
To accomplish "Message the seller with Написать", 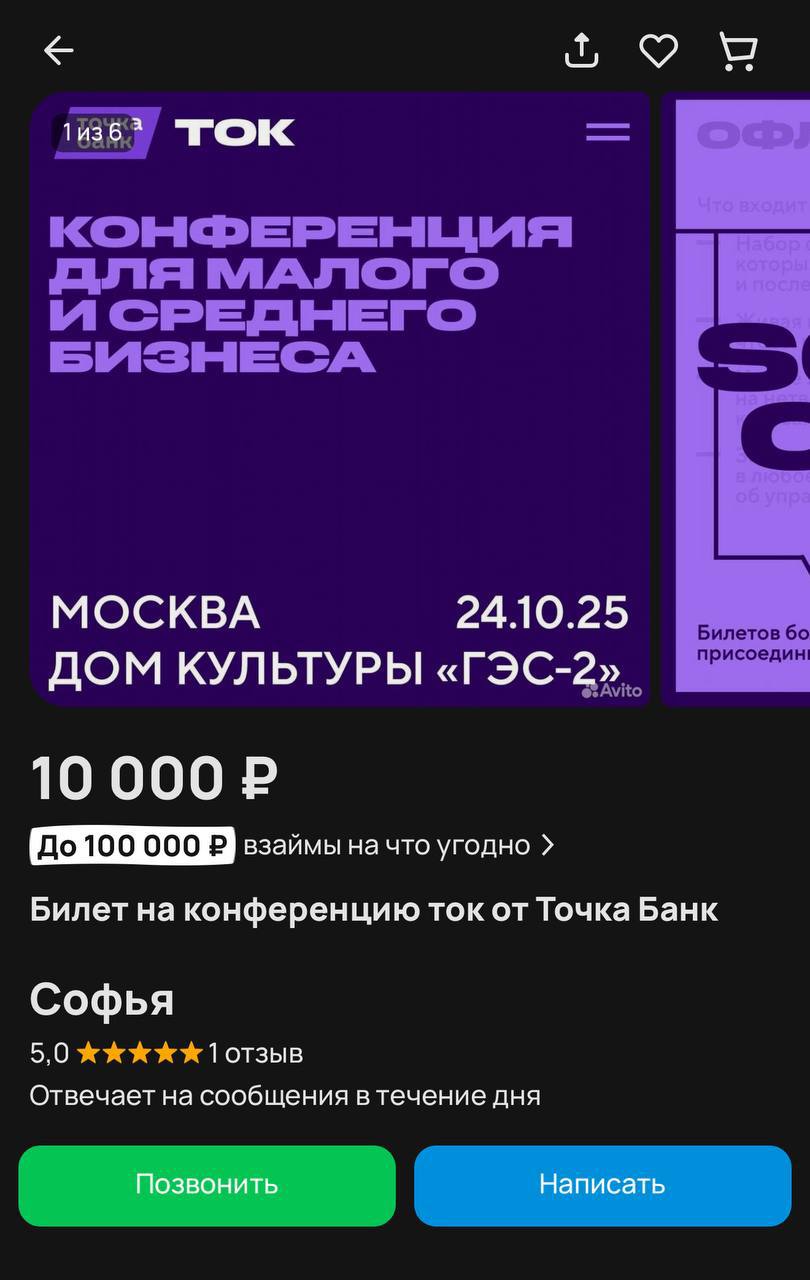I will pos(602,1185).
